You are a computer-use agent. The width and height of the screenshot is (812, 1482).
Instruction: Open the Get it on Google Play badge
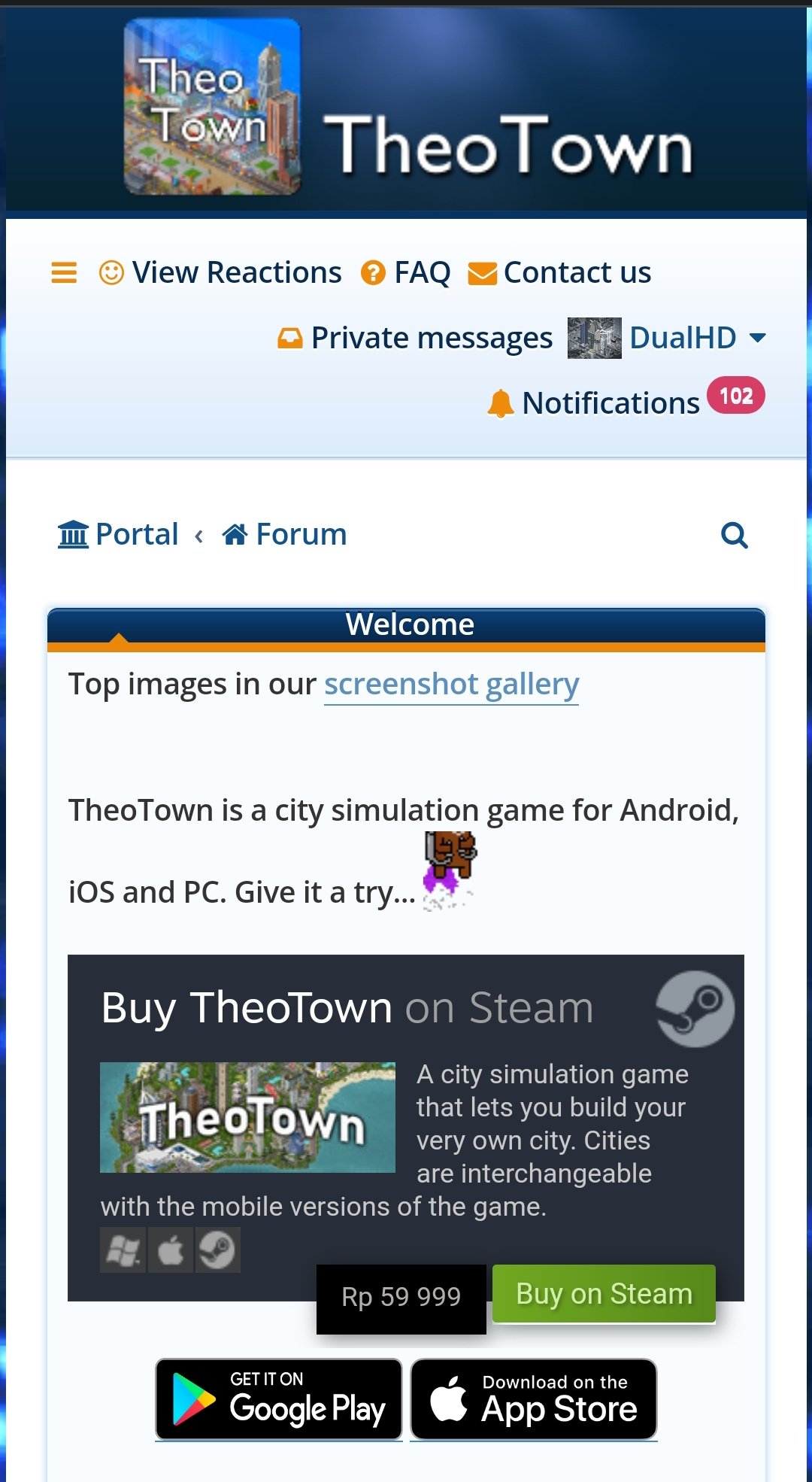(279, 1399)
